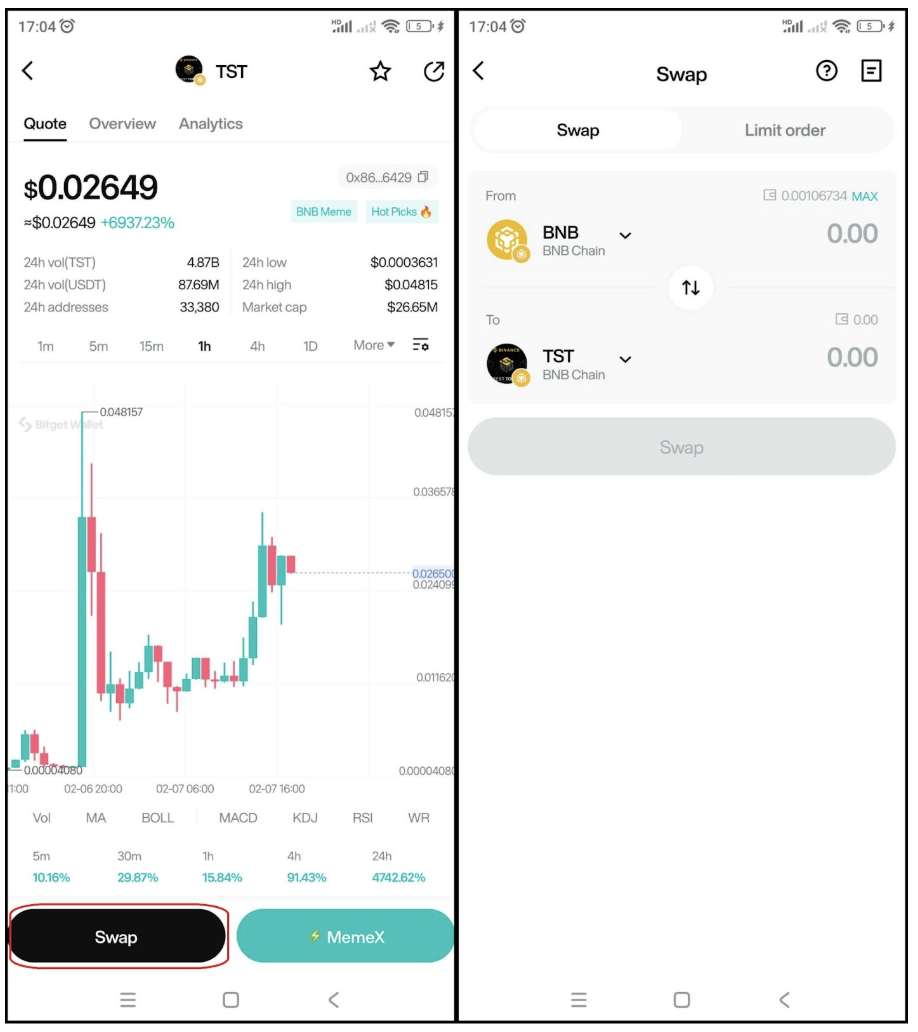918x1032 pixels.
Task: Open the order history icon beside the help icon
Action: tap(871, 72)
